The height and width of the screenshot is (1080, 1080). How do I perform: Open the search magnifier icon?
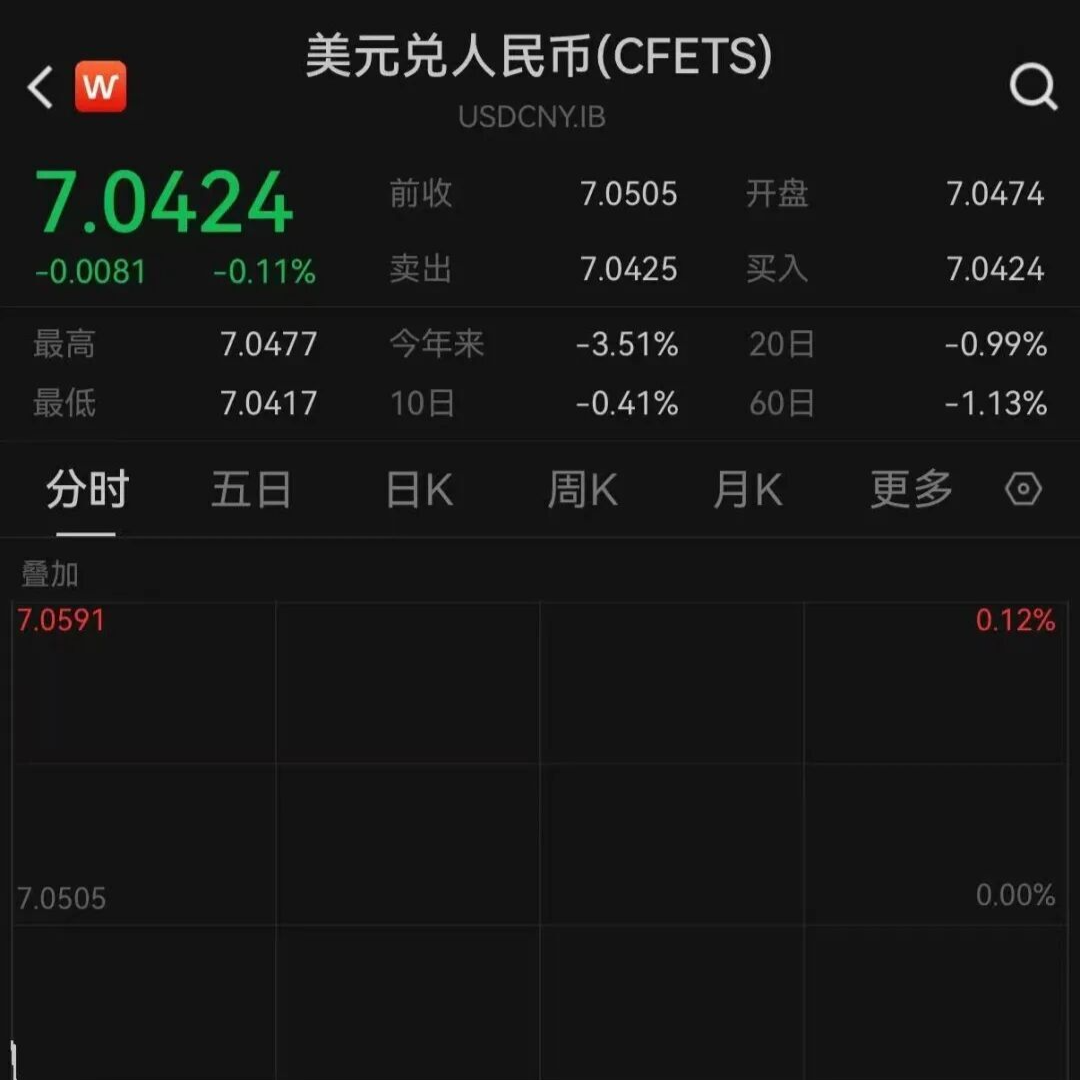[1033, 88]
